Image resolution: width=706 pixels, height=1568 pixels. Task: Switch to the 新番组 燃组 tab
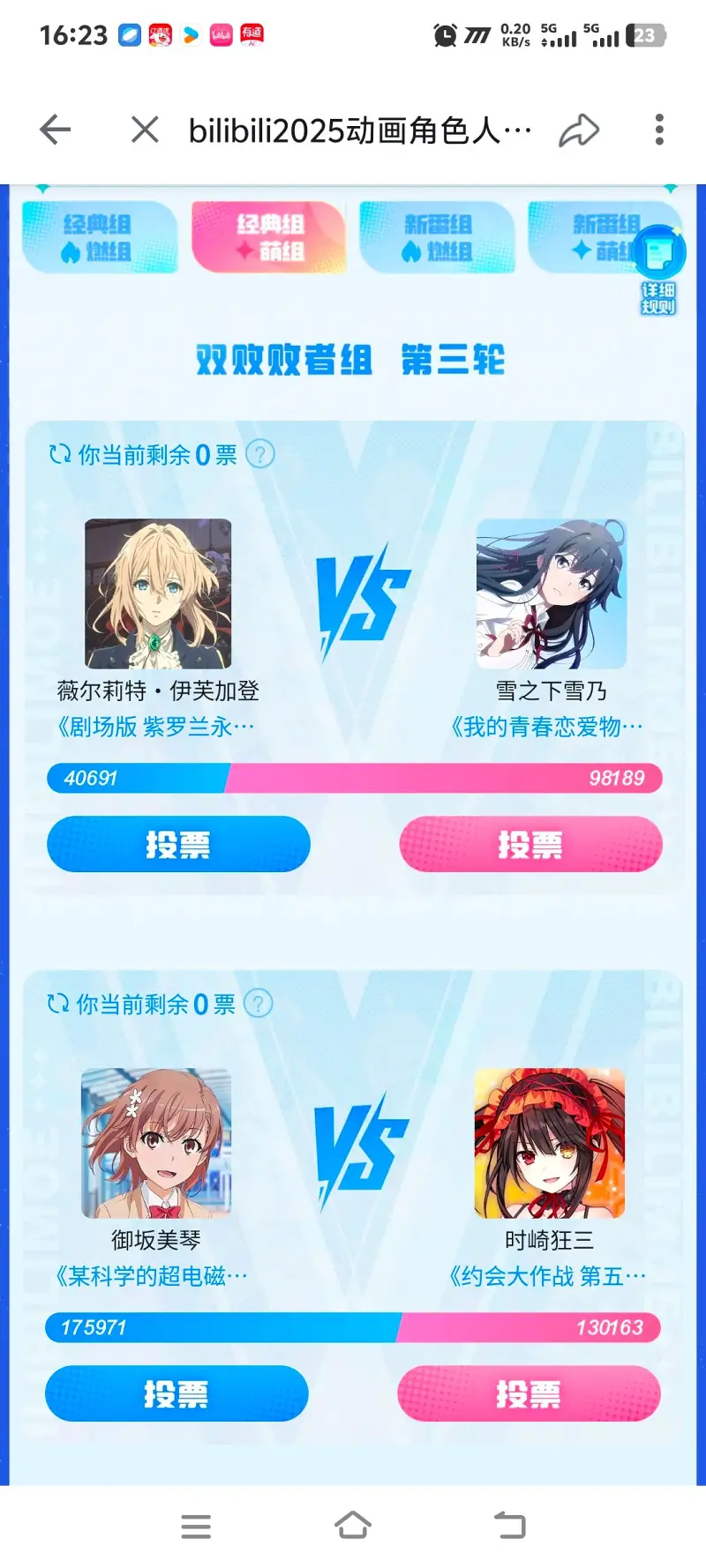(x=437, y=237)
